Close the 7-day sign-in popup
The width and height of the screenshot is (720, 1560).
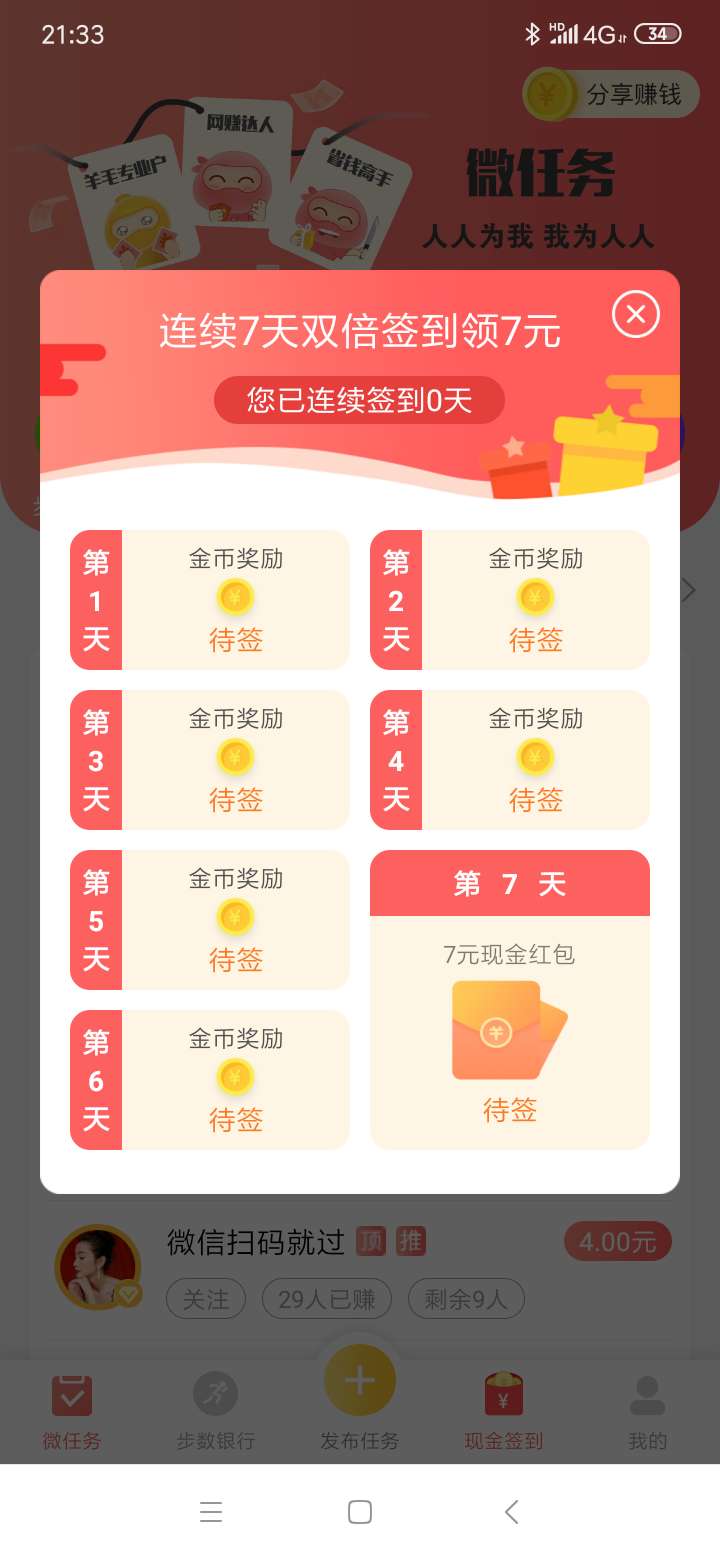tap(636, 314)
